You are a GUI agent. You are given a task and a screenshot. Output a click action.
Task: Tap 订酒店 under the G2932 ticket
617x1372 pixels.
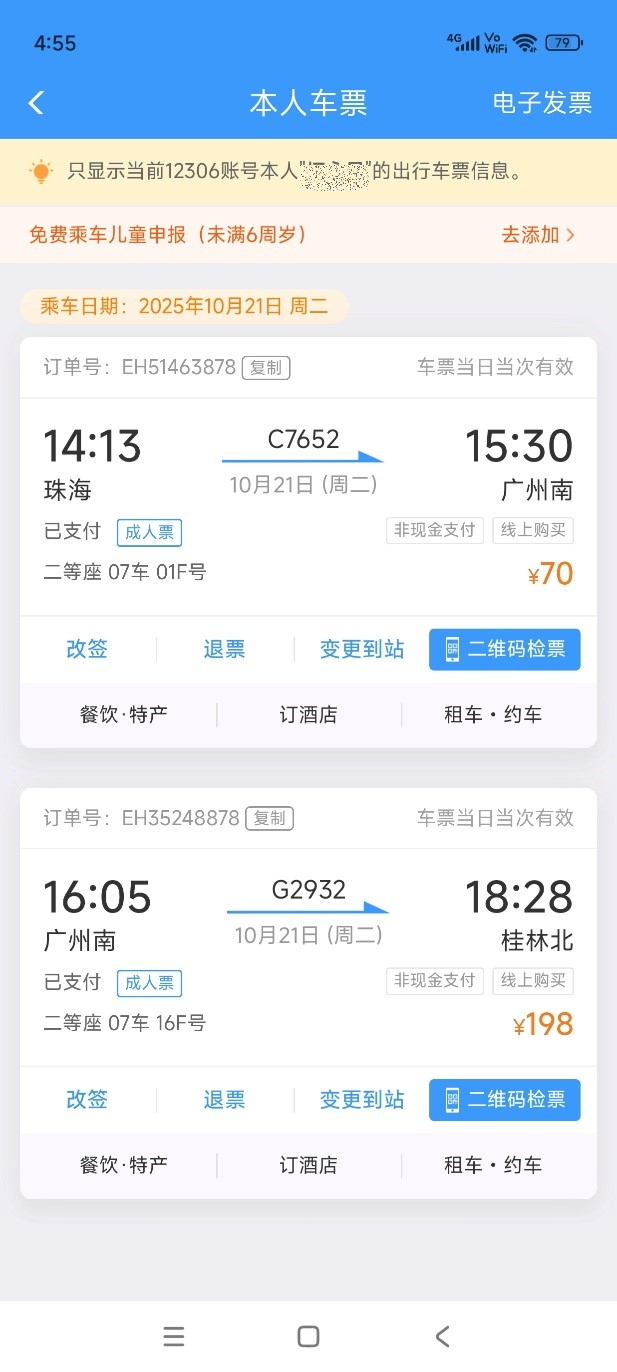pos(308,1165)
